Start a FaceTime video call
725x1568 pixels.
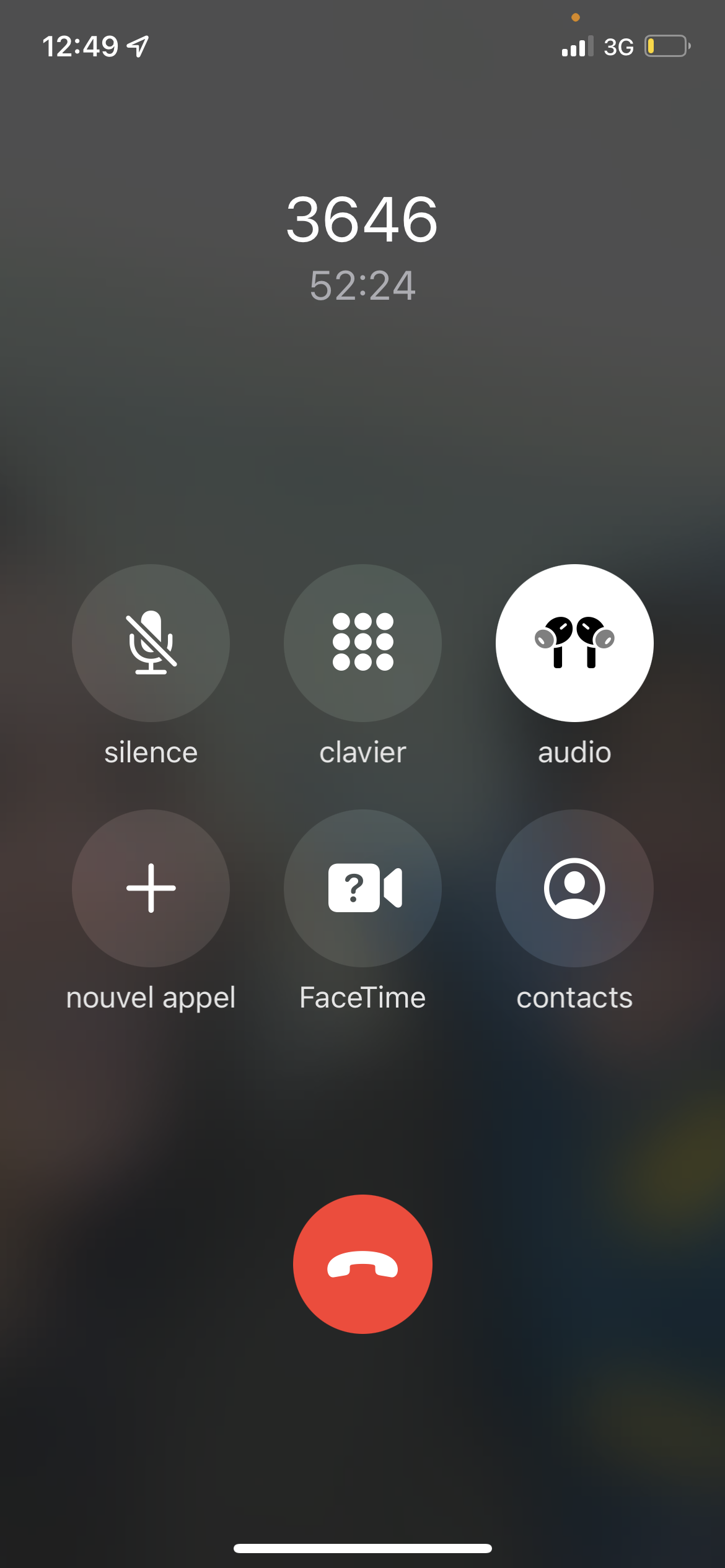pyautogui.click(x=362, y=888)
